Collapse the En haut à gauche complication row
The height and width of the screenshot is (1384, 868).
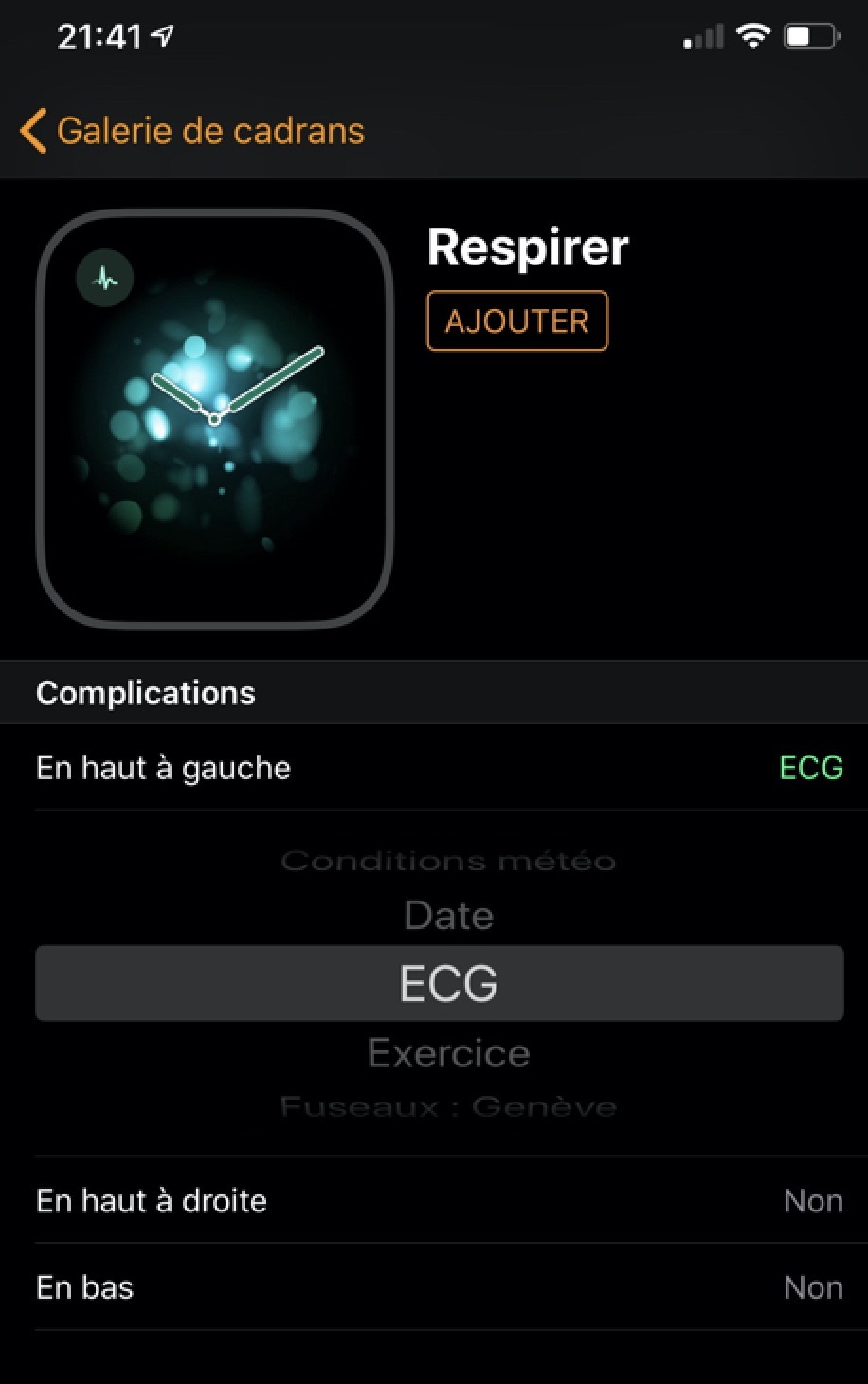439,768
